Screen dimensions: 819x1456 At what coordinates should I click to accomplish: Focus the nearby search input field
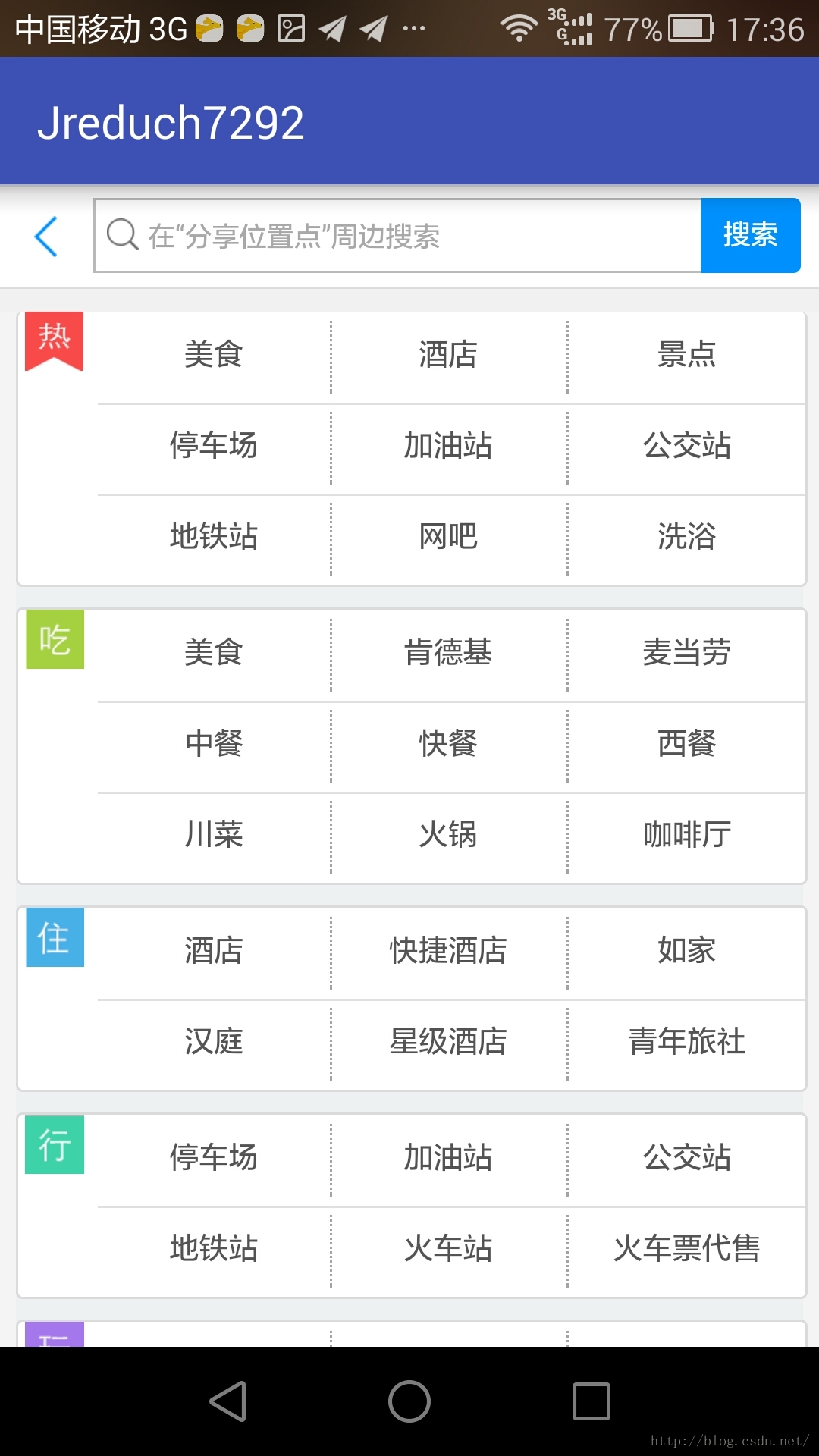397,236
